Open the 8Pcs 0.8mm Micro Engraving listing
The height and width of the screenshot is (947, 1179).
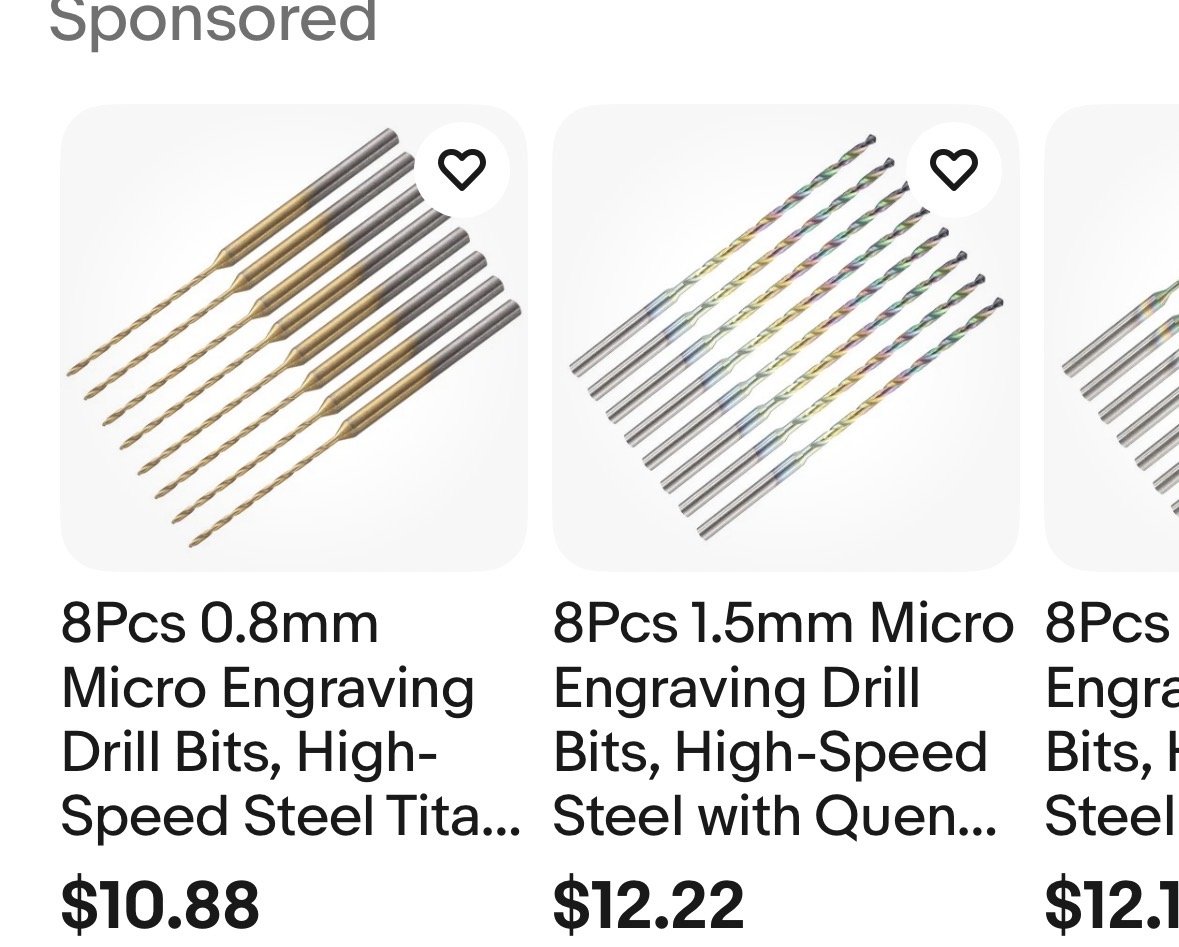click(290, 721)
